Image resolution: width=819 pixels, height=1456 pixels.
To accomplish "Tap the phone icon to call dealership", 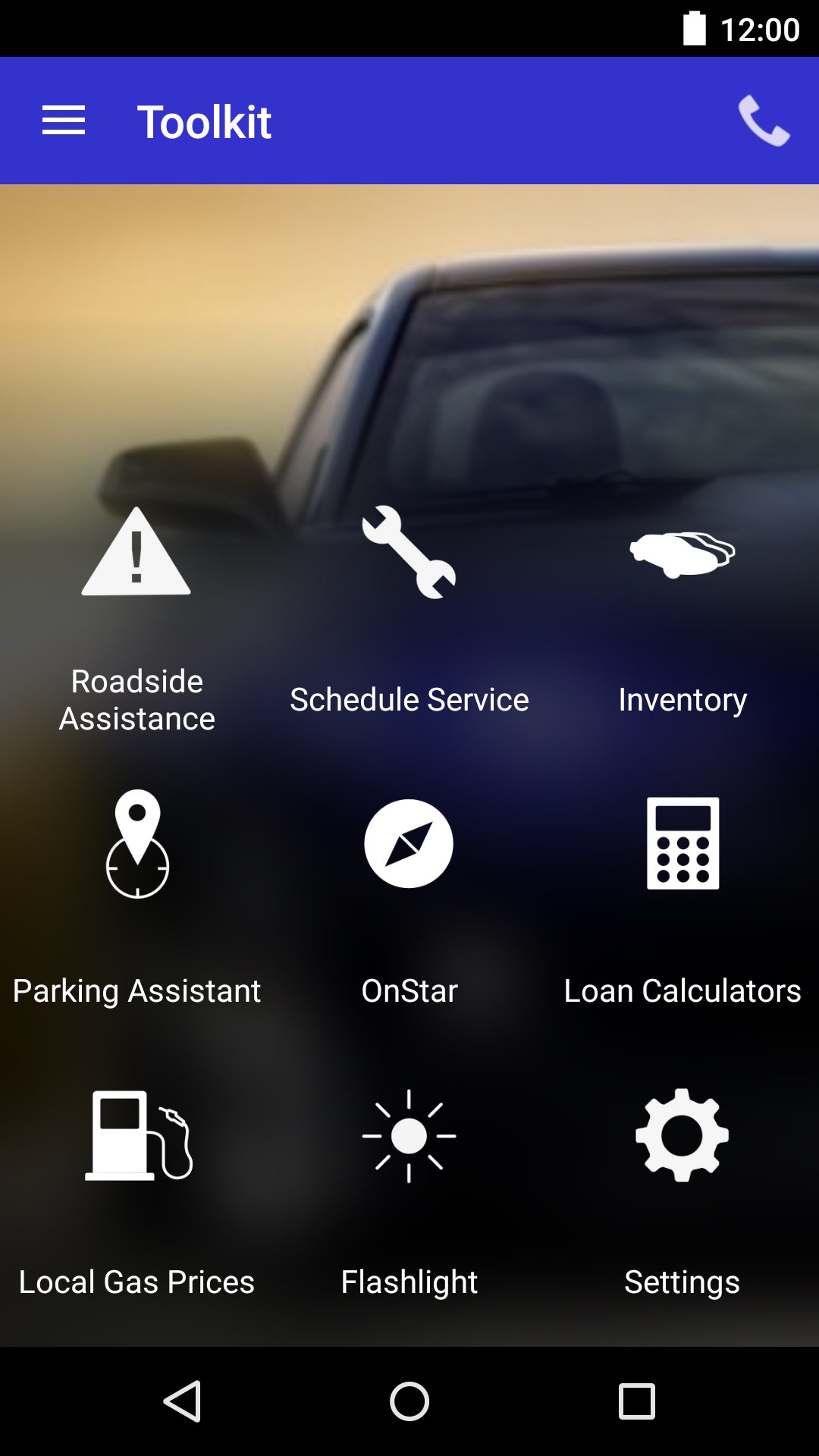I will click(x=763, y=121).
